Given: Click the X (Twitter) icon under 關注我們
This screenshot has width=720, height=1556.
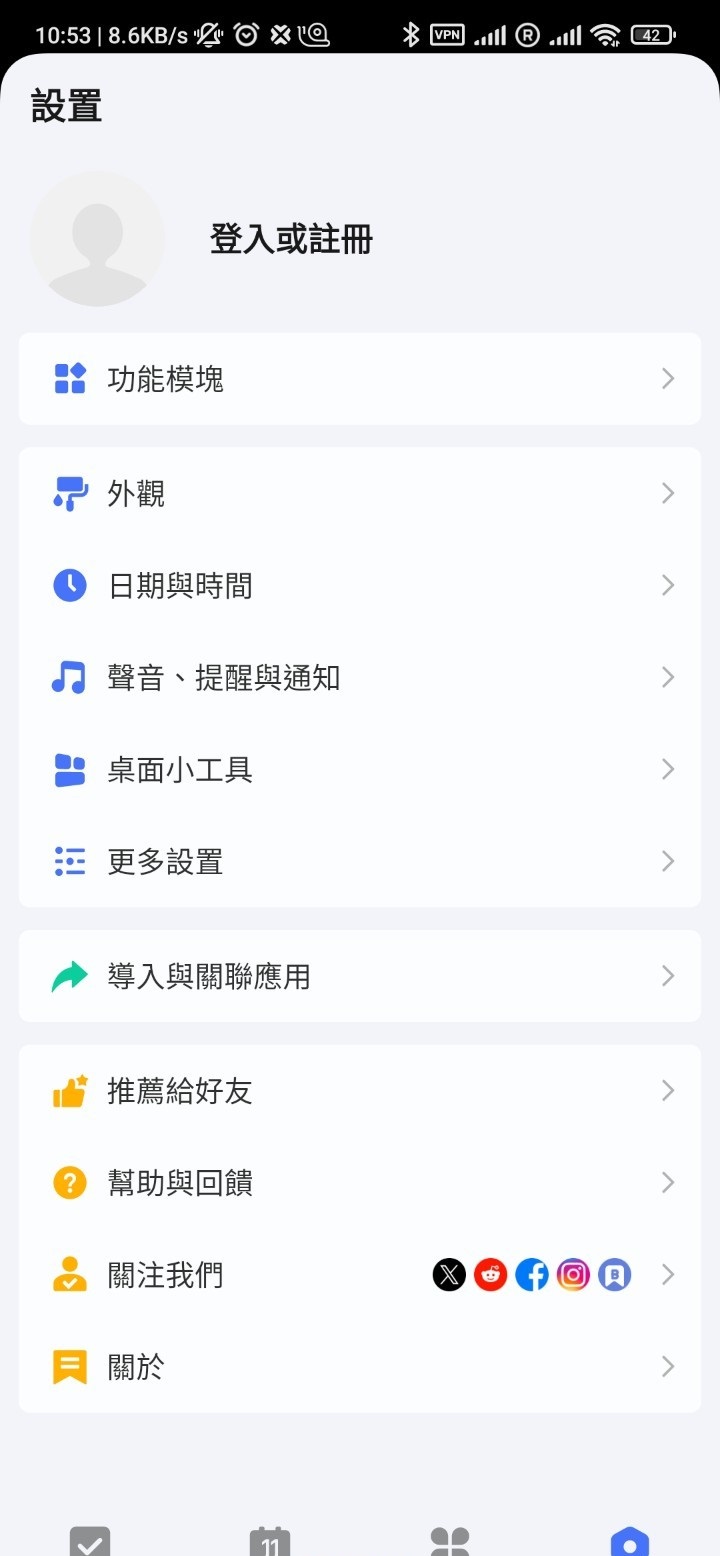Looking at the screenshot, I should 449,1274.
